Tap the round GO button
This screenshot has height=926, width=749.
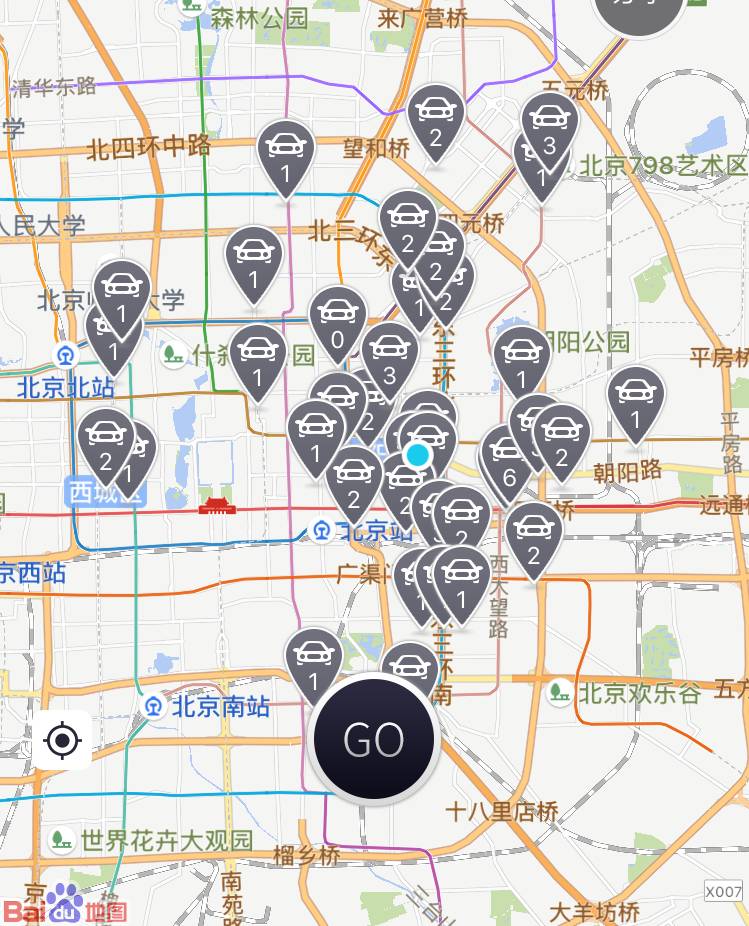tap(374, 738)
